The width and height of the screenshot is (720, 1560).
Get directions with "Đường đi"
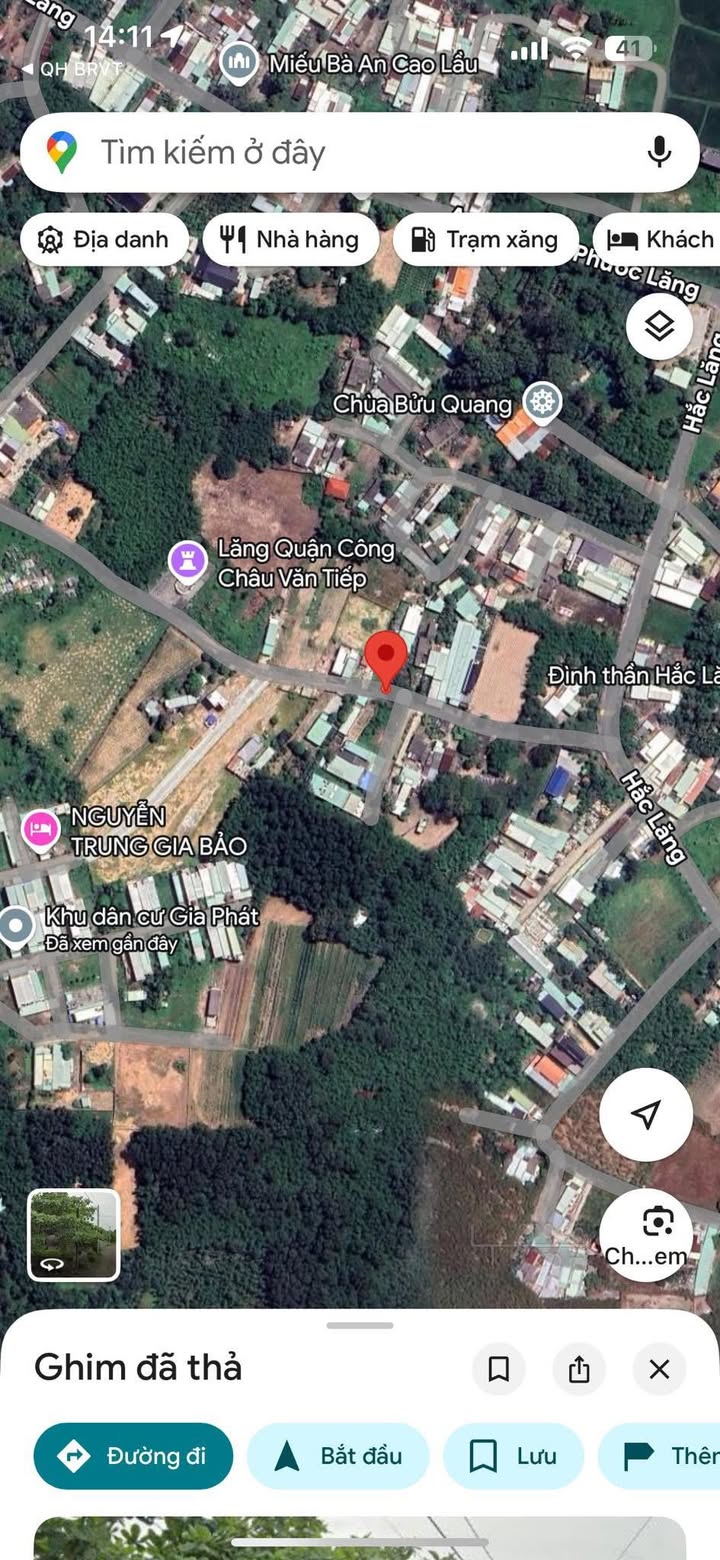[133, 1456]
